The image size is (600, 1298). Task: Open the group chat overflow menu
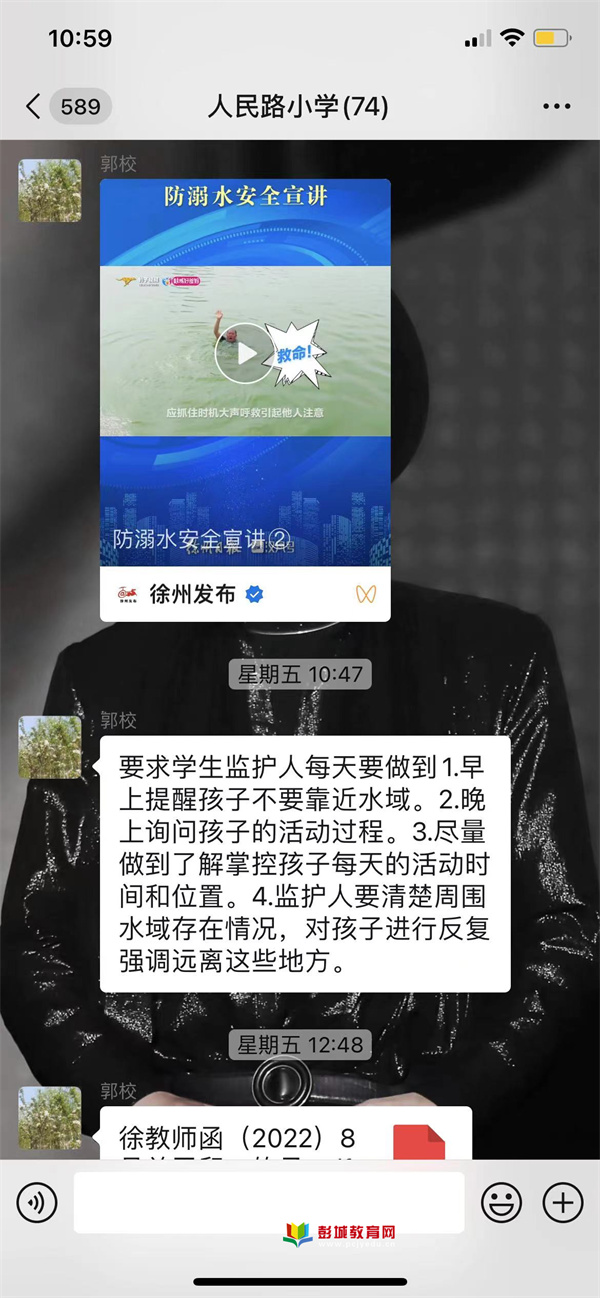pos(556,107)
